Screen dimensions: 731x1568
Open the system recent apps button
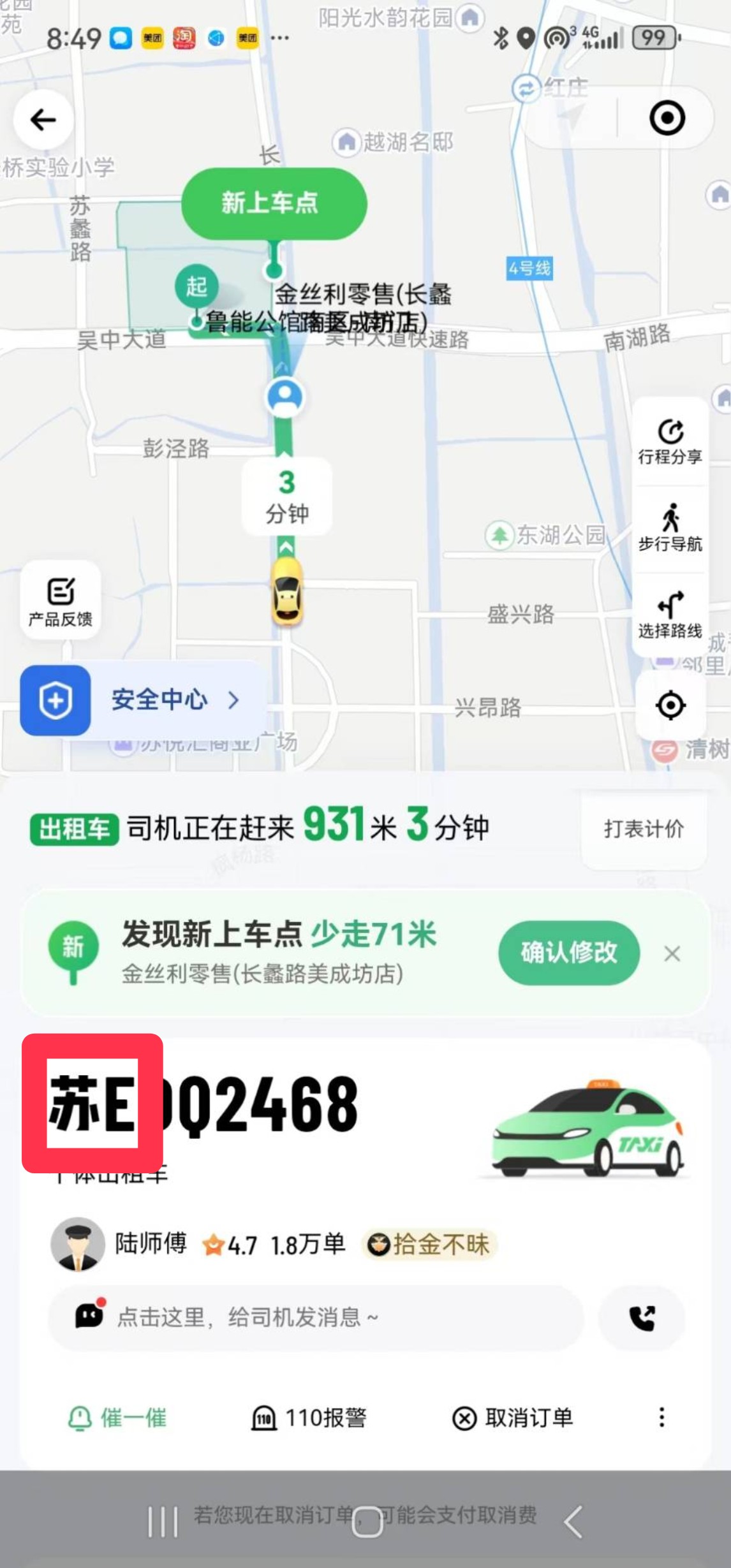(163, 1522)
